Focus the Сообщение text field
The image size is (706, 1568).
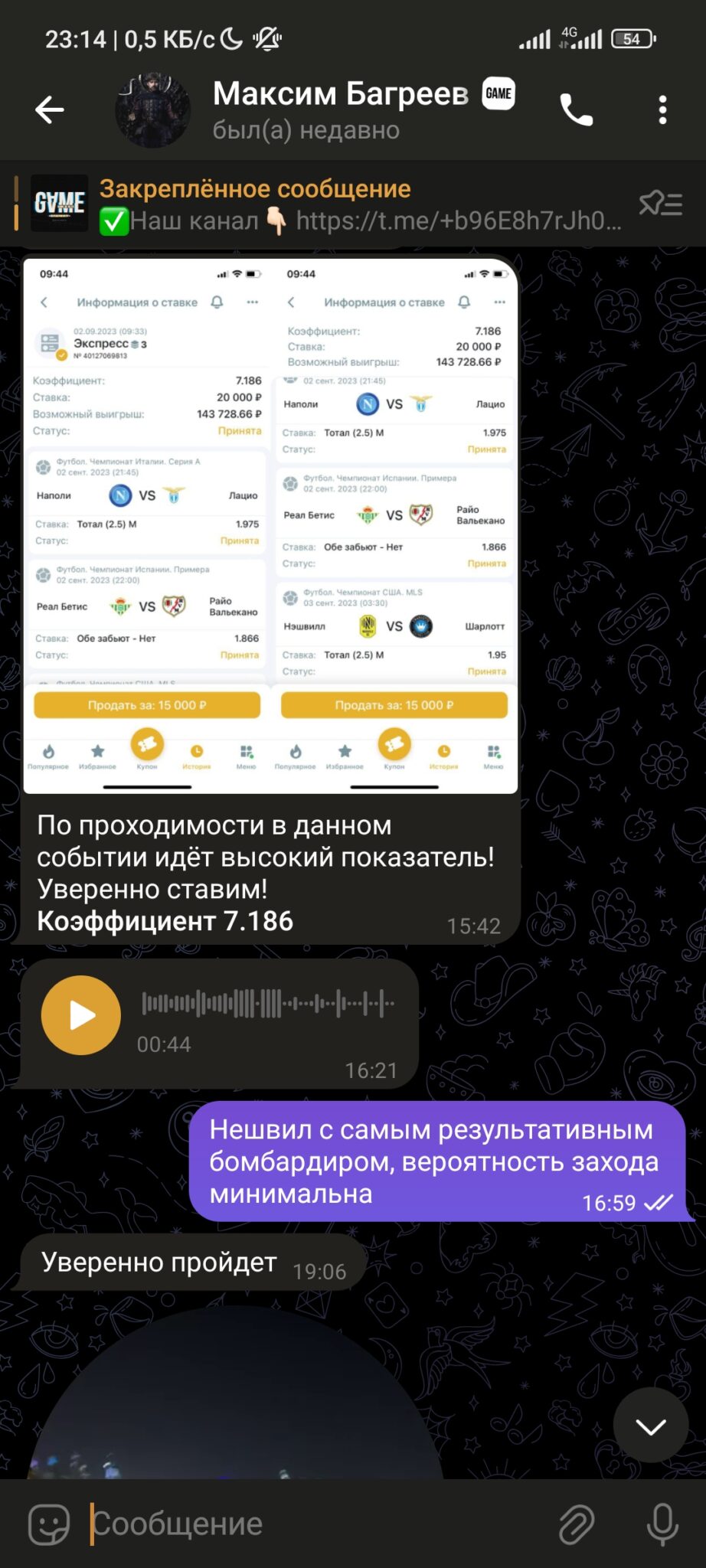(x=306, y=1524)
